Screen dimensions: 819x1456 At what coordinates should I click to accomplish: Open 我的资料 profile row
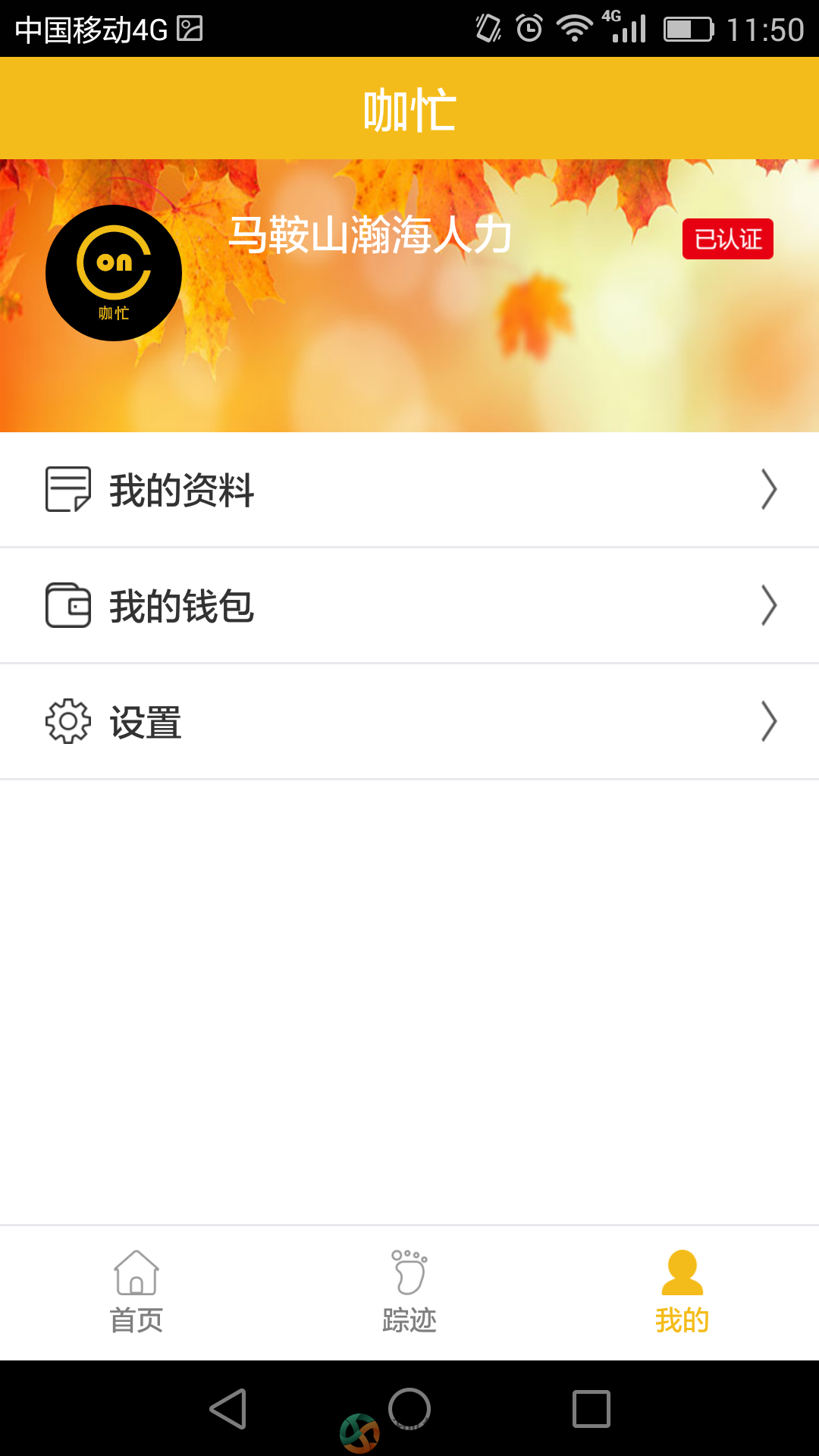pos(409,490)
